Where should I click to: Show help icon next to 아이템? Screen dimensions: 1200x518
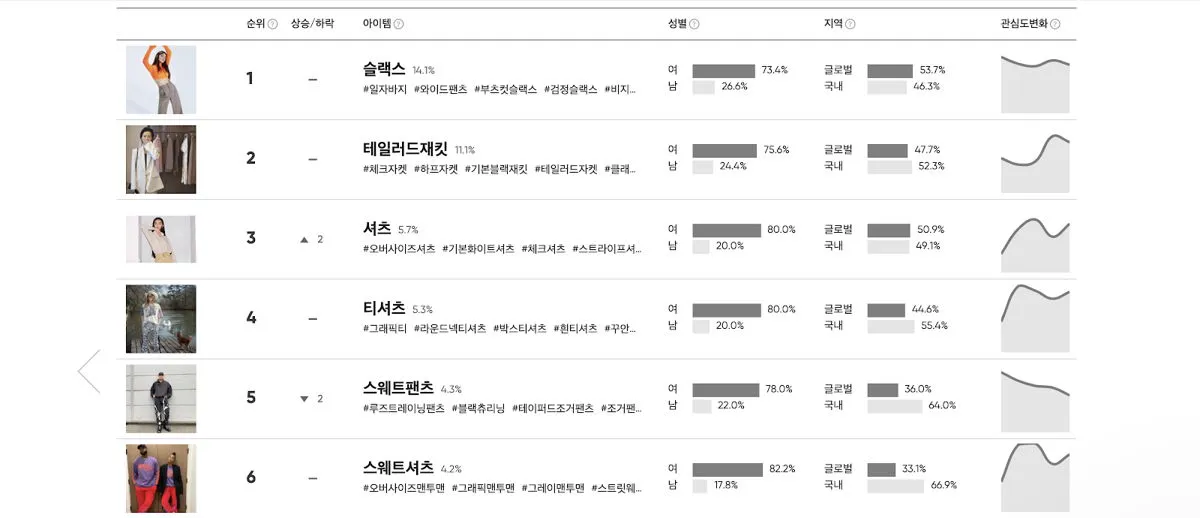(x=398, y=24)
